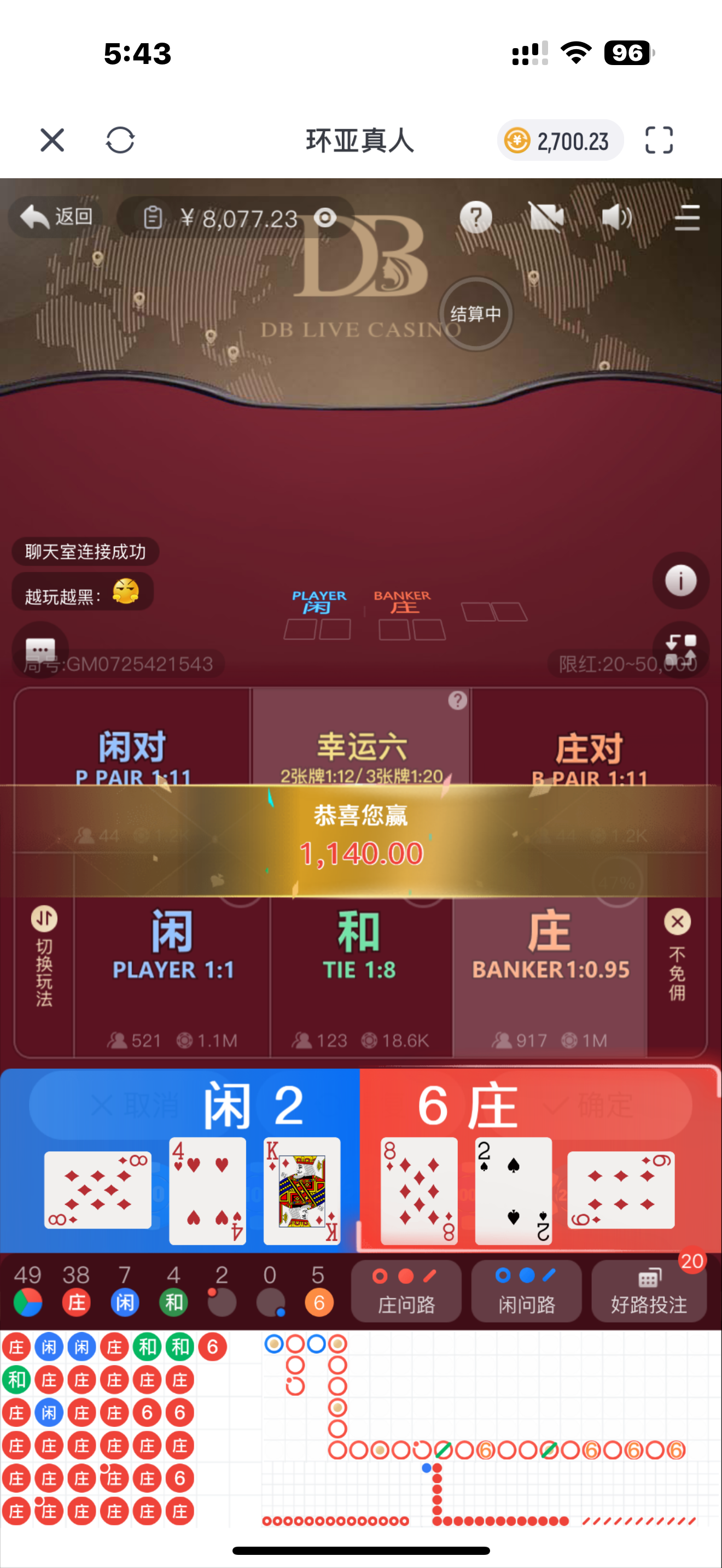This screenshot has height=1568, width=722.
Task: Enter fullscreen mode
Action: 659,141
